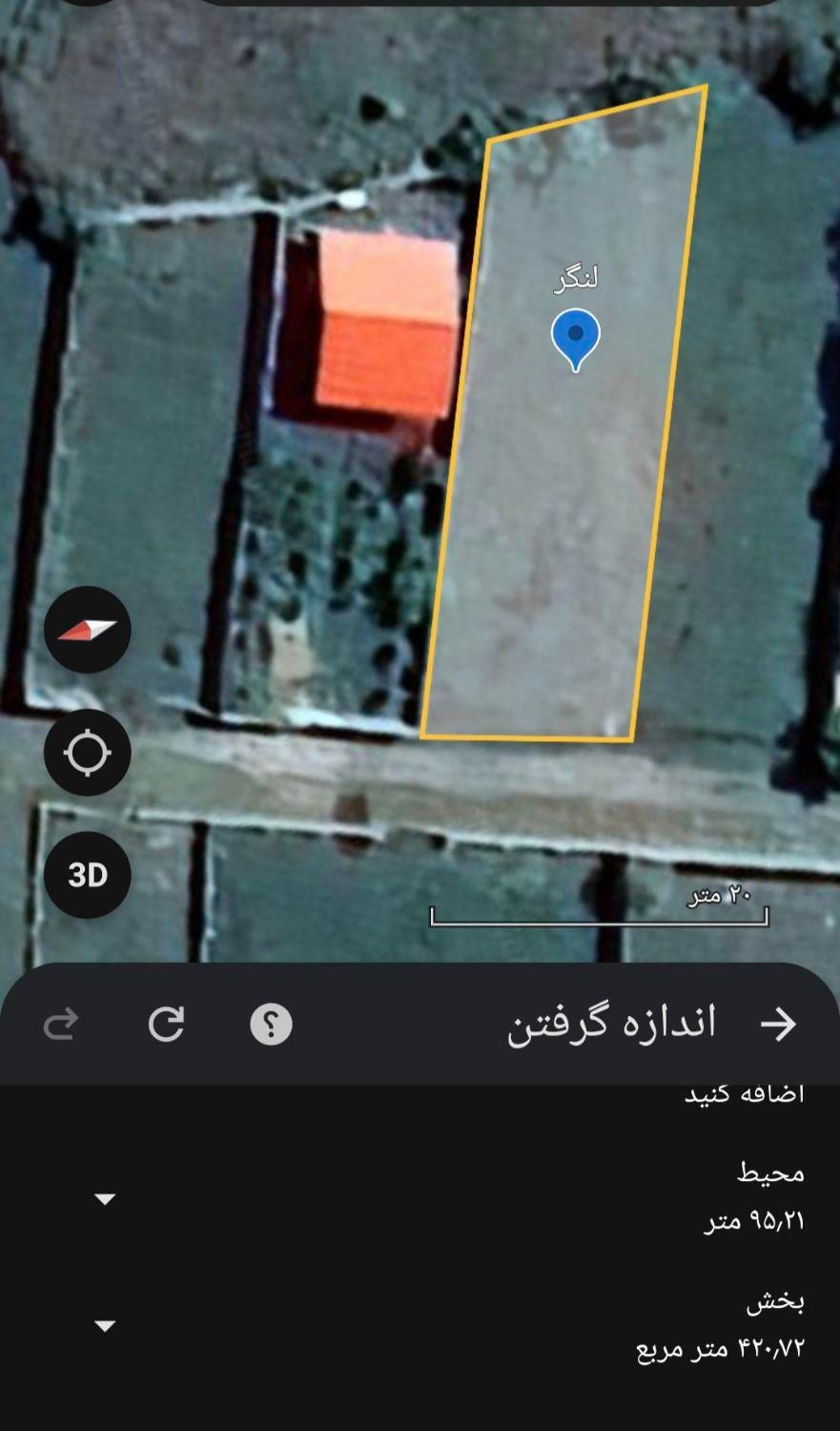Open the محیط unit dropdown

[105, 1199]
